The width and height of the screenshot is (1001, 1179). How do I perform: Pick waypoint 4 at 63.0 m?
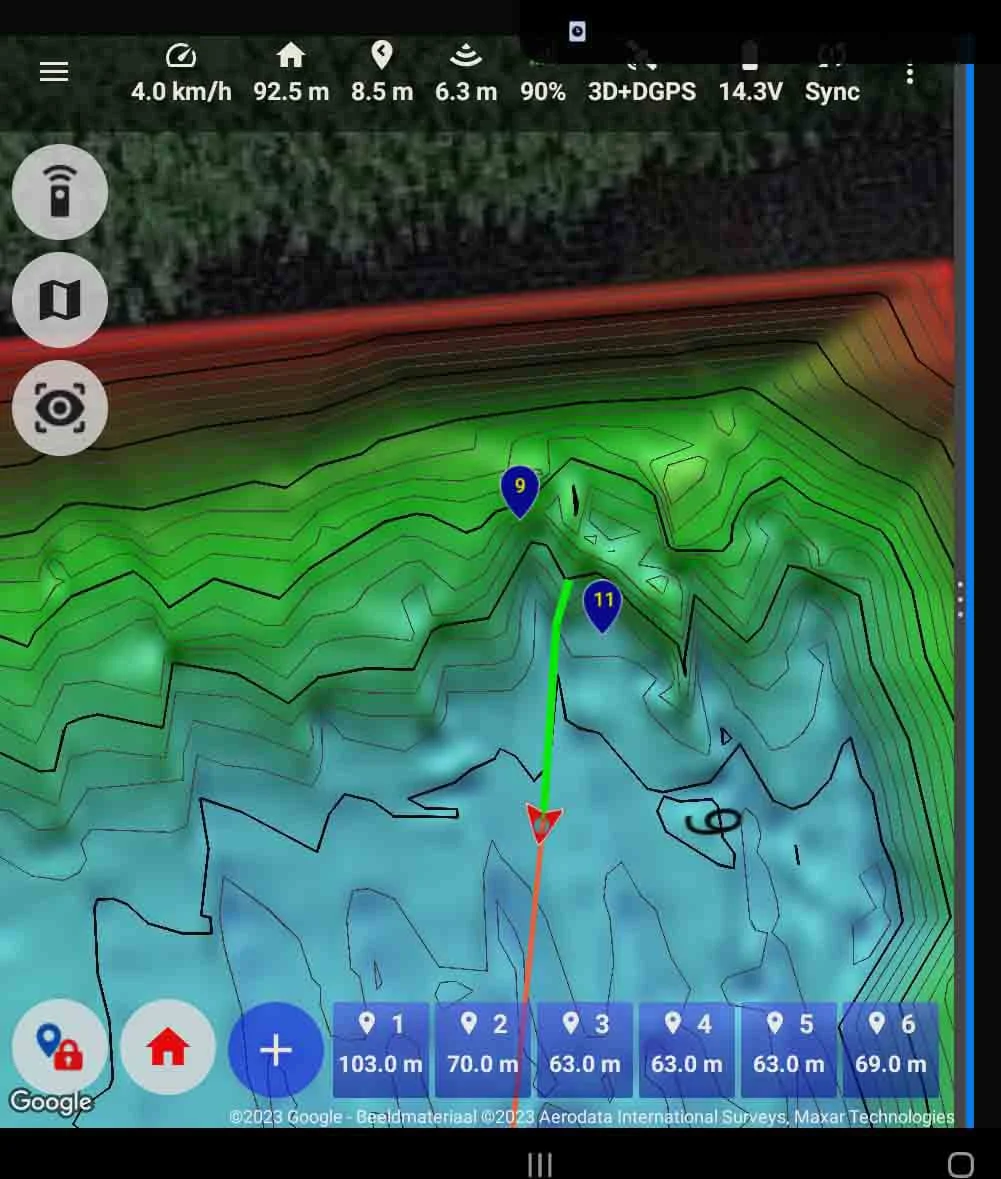point(687,1048)
